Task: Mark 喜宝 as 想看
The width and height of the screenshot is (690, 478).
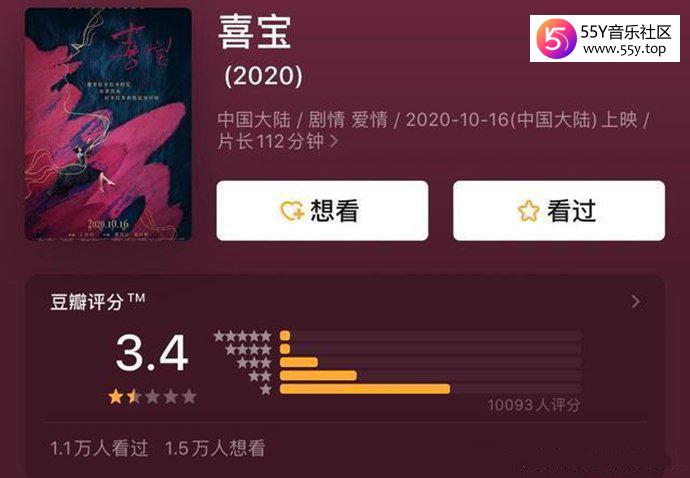Action: click(x=322, y=211)
